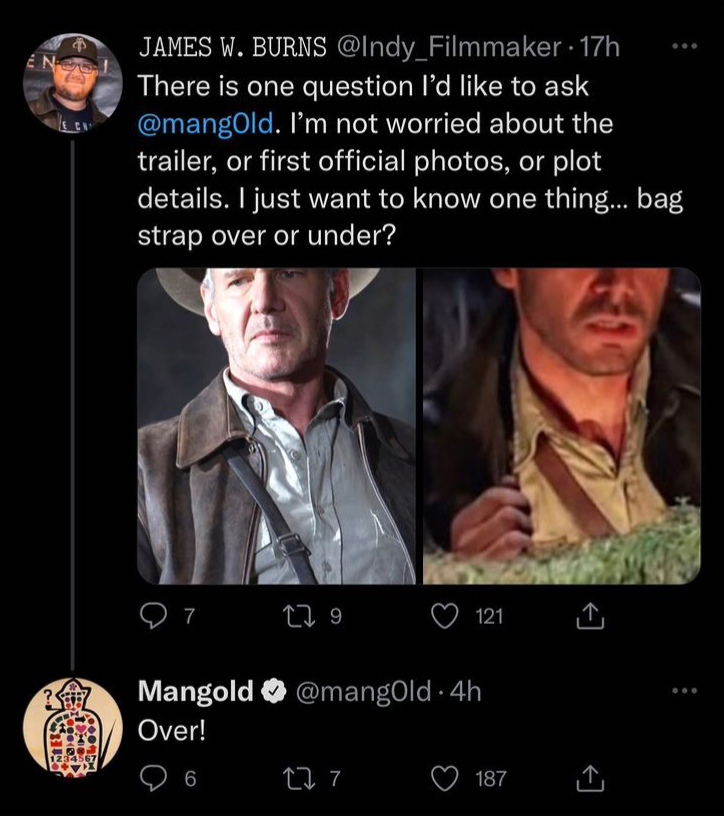Open Mangold's profile avatar
The image size is (724, 816).
(x=72, y=726)
